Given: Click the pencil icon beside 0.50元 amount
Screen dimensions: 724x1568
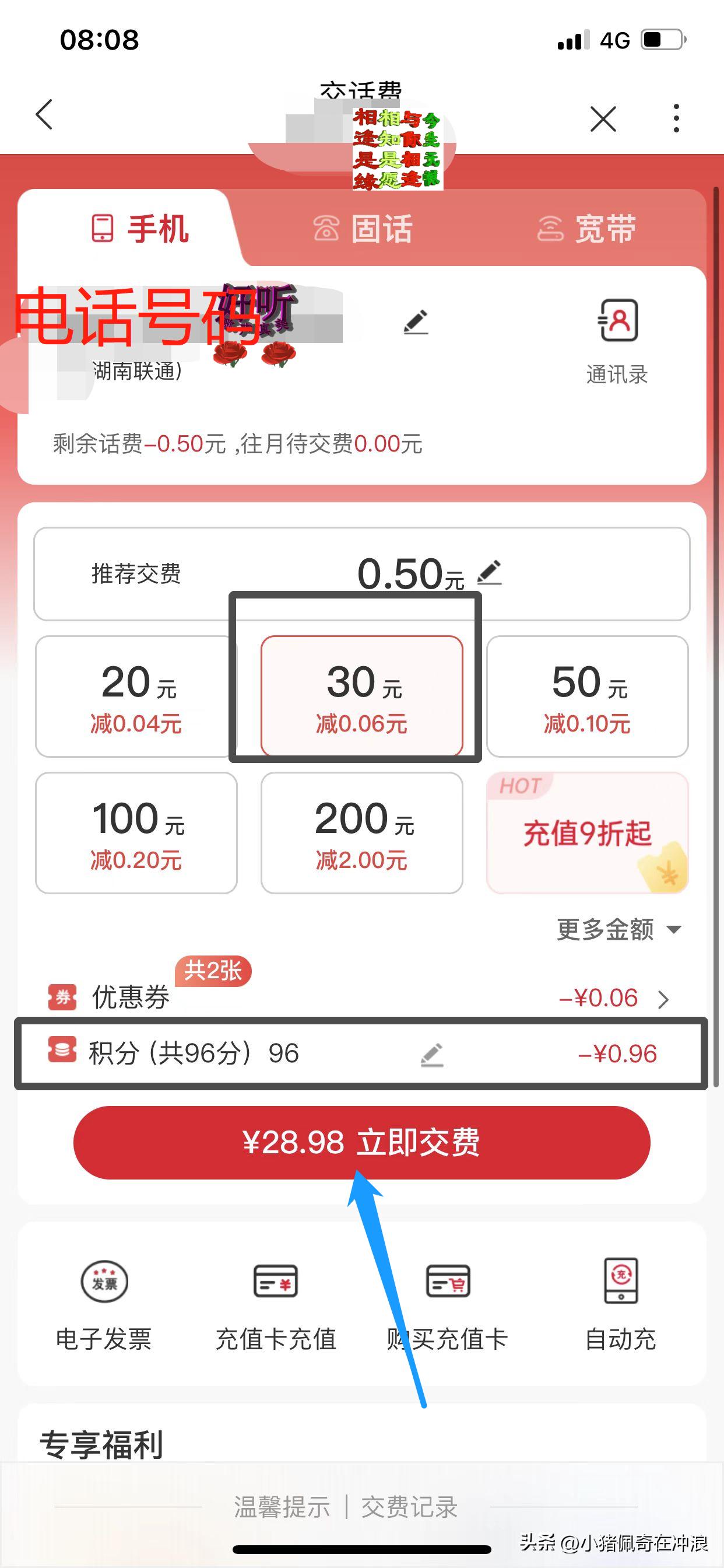Looking at the screenshot, I should pyautogui.click(x=490, y=572).
